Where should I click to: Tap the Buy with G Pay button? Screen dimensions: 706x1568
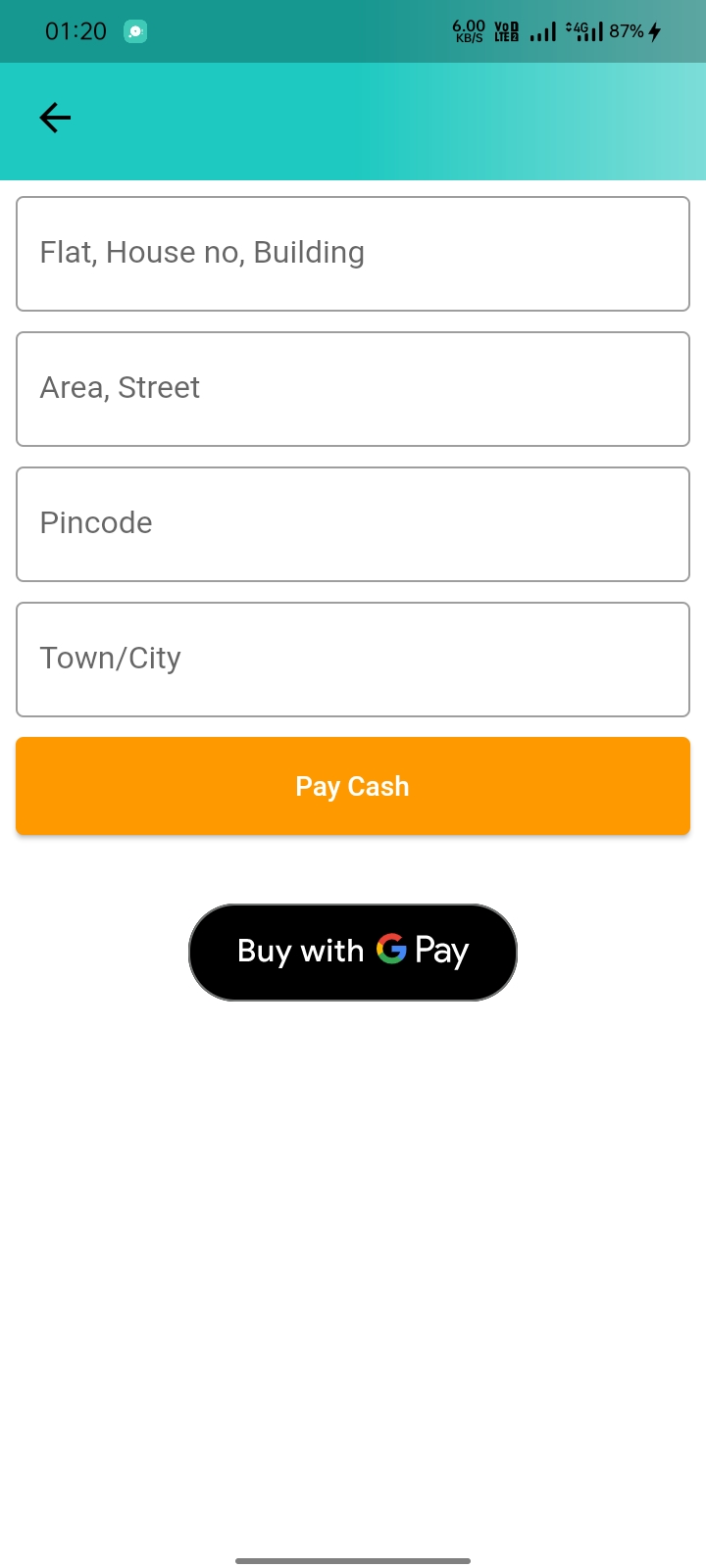pos(352,952)
